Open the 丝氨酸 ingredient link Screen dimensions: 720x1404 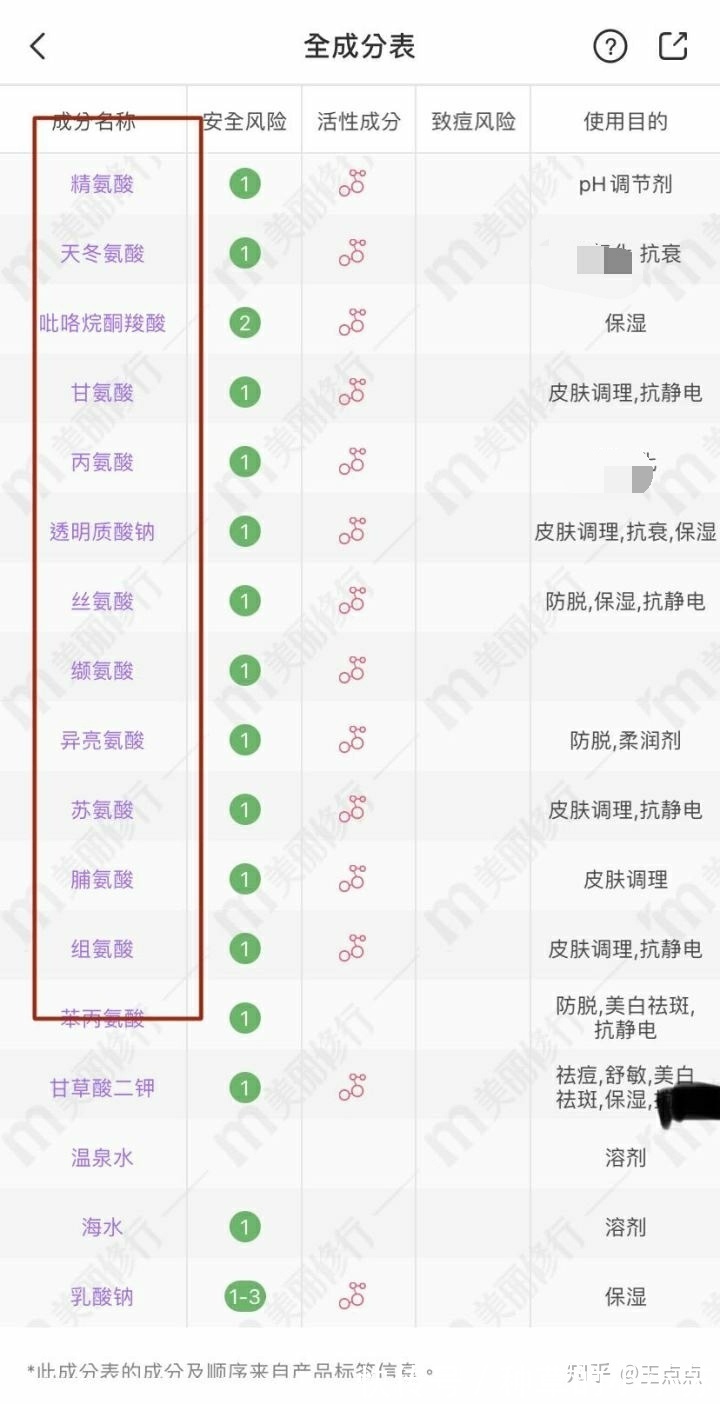(x=101, y=601)
